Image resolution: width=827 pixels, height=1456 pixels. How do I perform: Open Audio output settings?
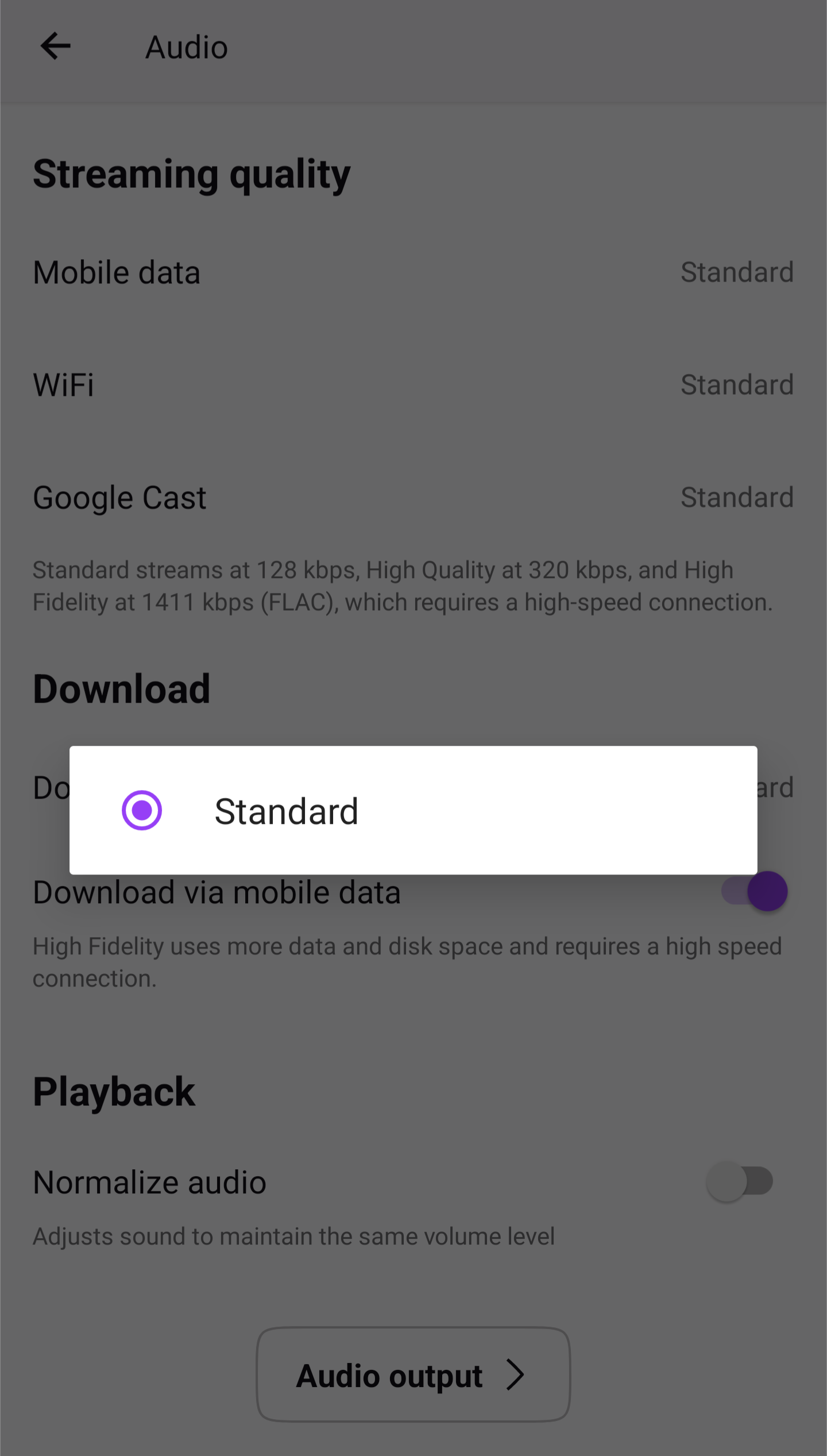[412, 1376]
